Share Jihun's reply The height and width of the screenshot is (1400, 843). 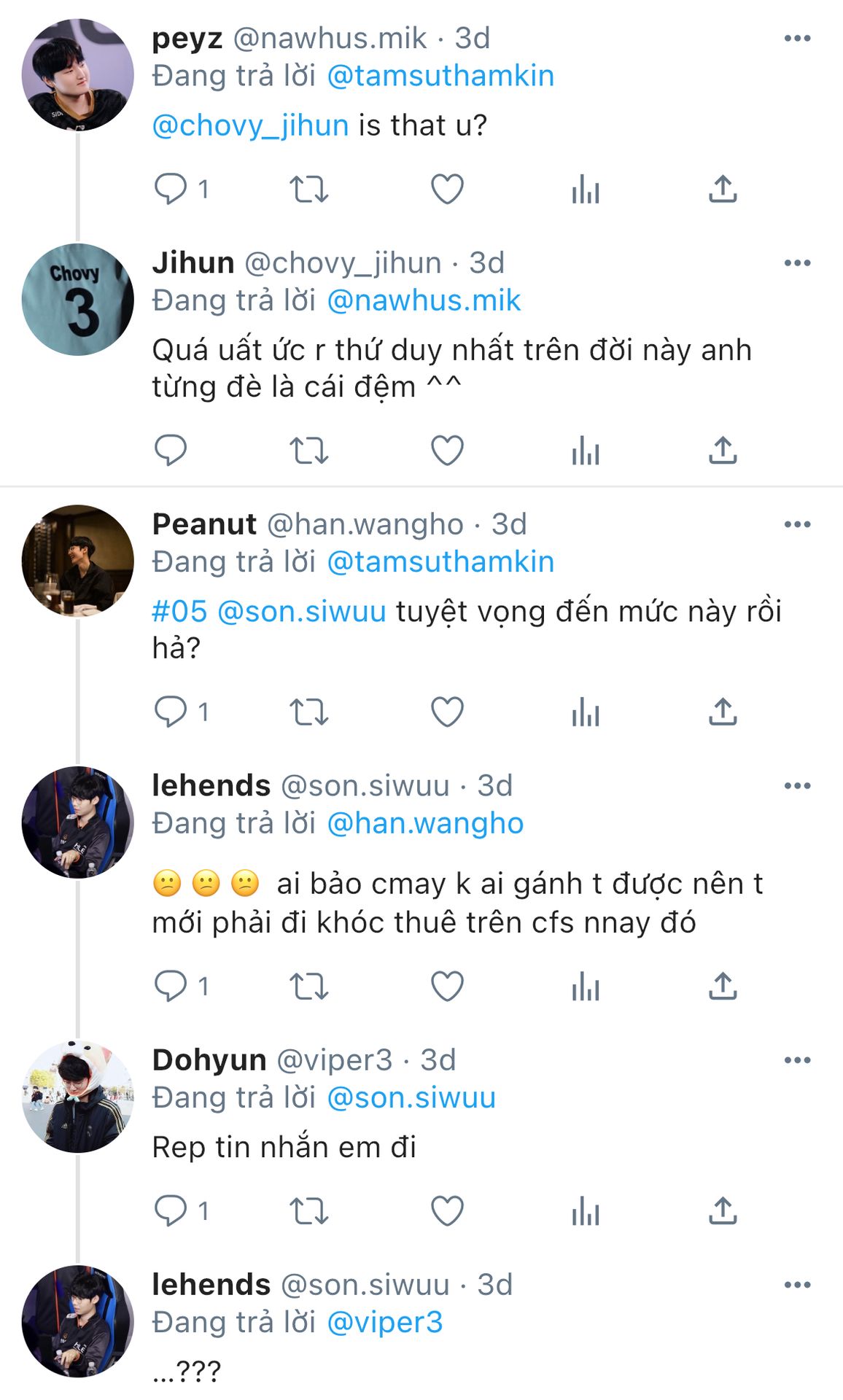click(723, 451)
